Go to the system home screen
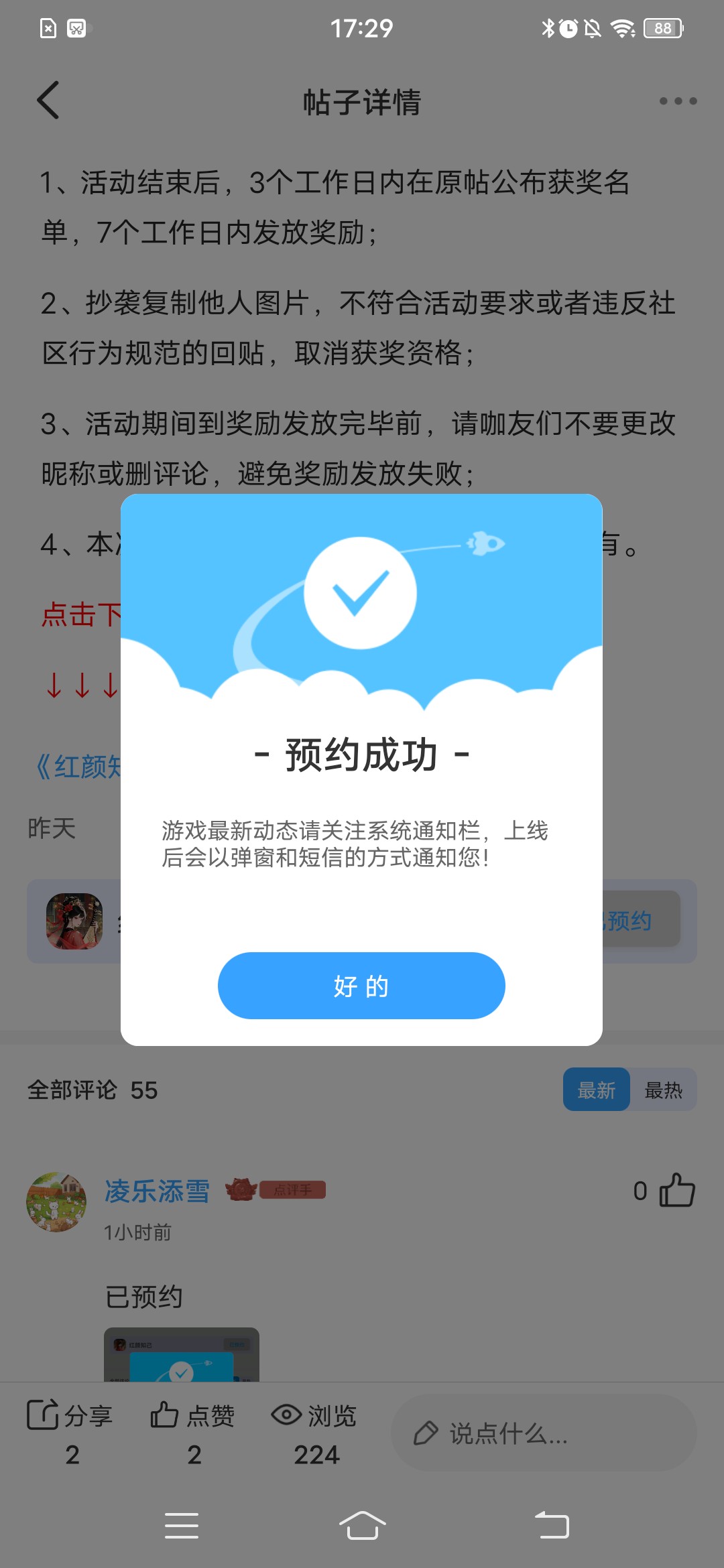Viewport: 724px width, 1568px height. click(x=362, y=1526)
